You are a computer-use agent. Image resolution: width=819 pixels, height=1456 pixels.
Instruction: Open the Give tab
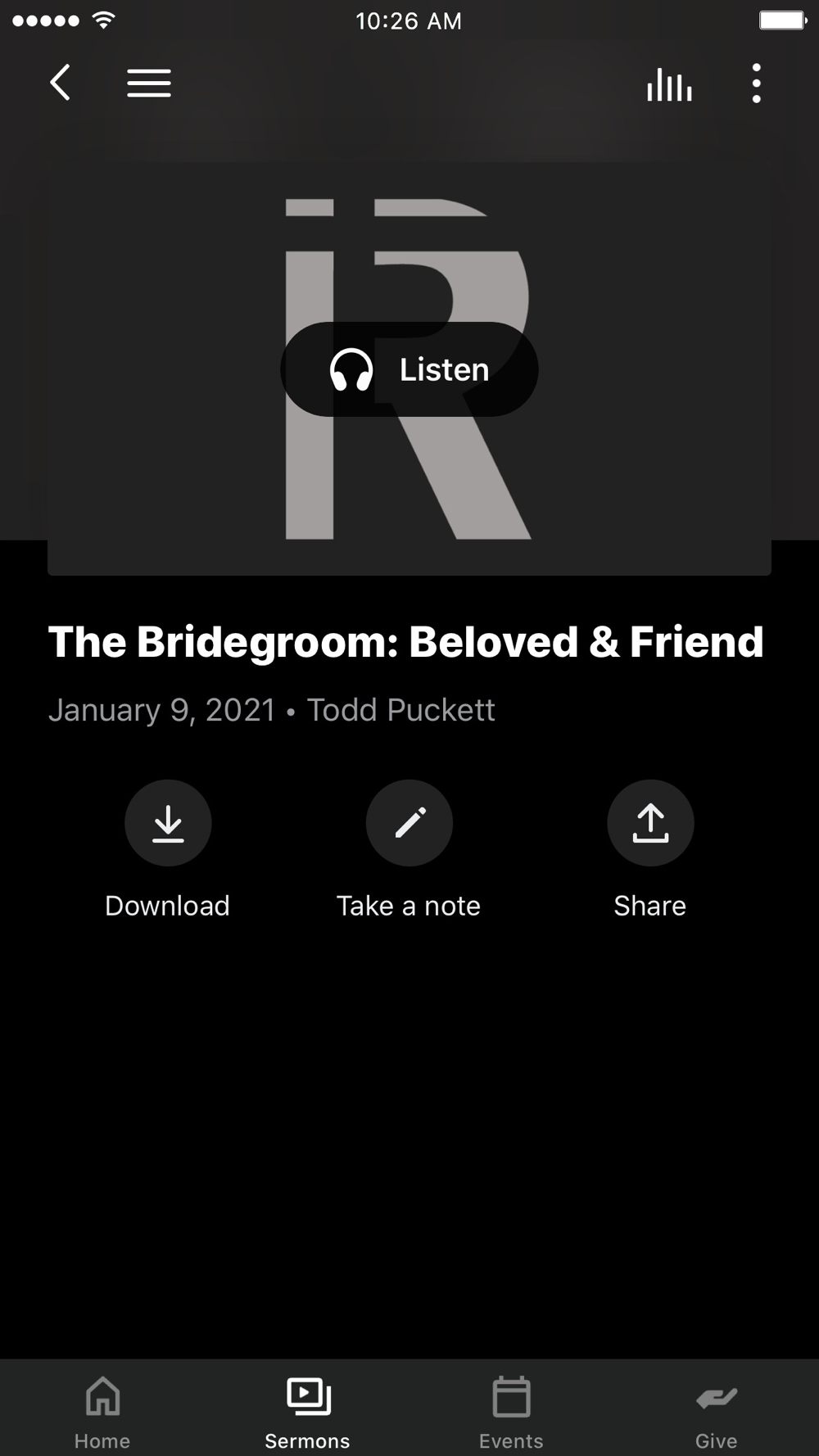[x=717, y=1411]
